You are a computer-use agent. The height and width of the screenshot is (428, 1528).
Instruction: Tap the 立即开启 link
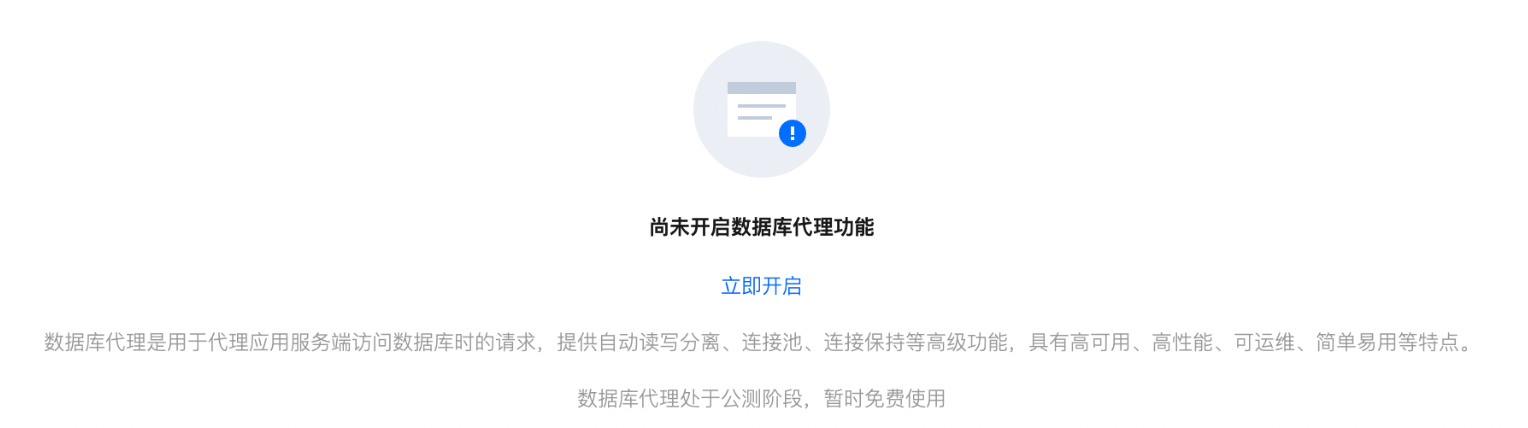(x=761, y=286)
